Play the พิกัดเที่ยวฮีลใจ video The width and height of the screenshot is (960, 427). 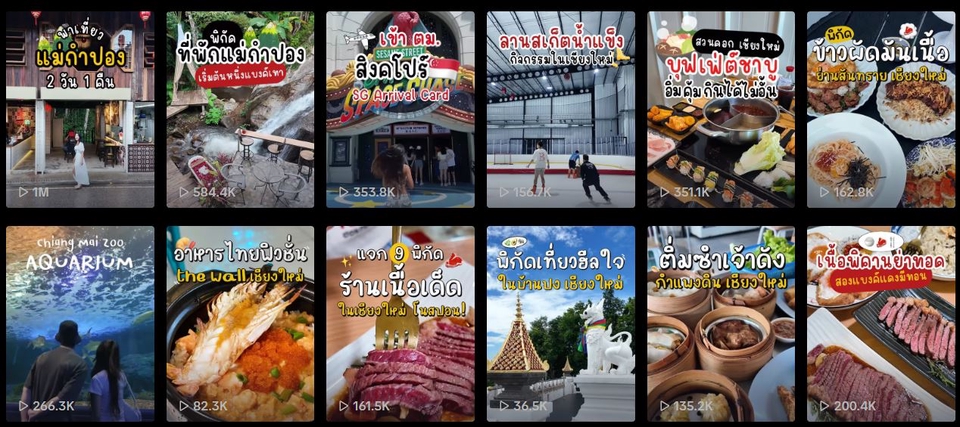[560, 323]
